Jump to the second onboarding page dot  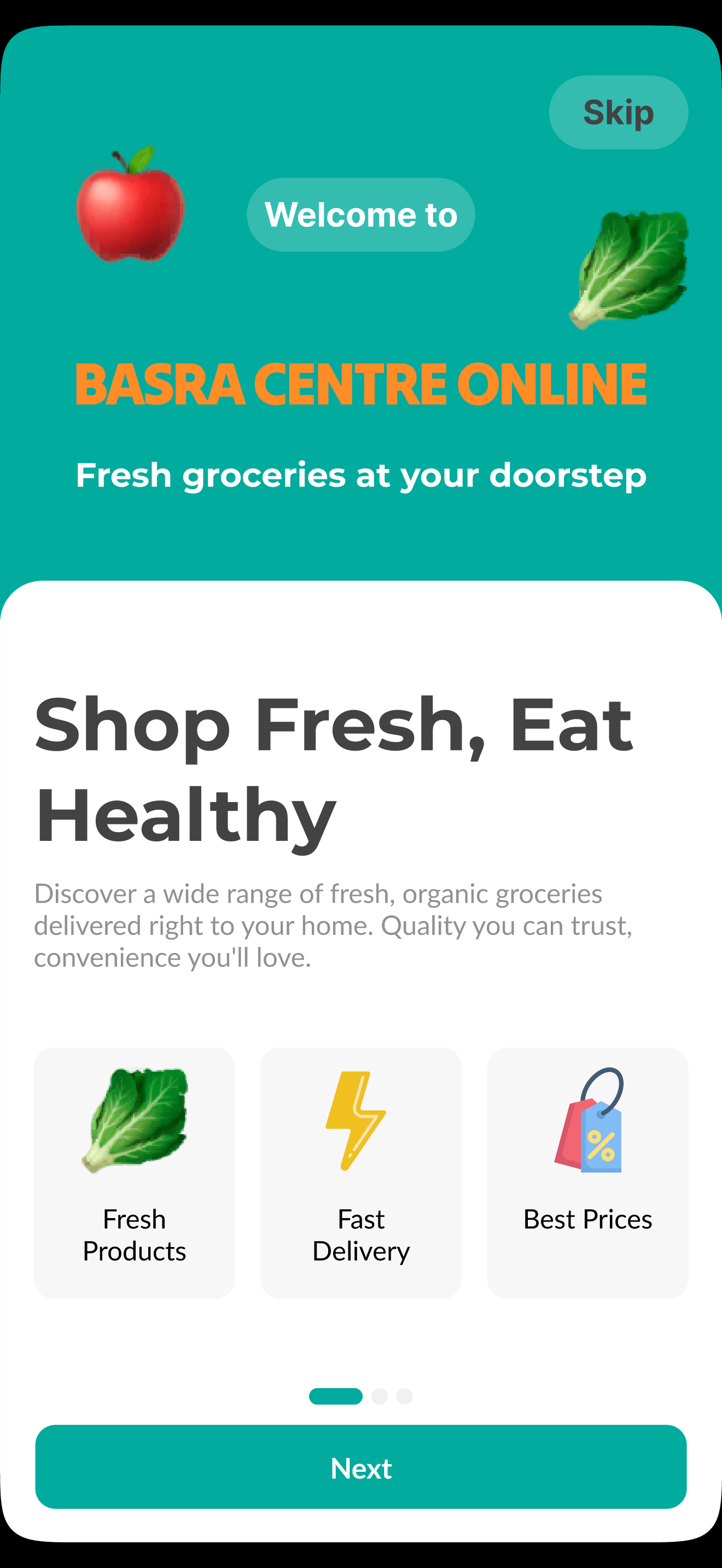[379, 1396]
